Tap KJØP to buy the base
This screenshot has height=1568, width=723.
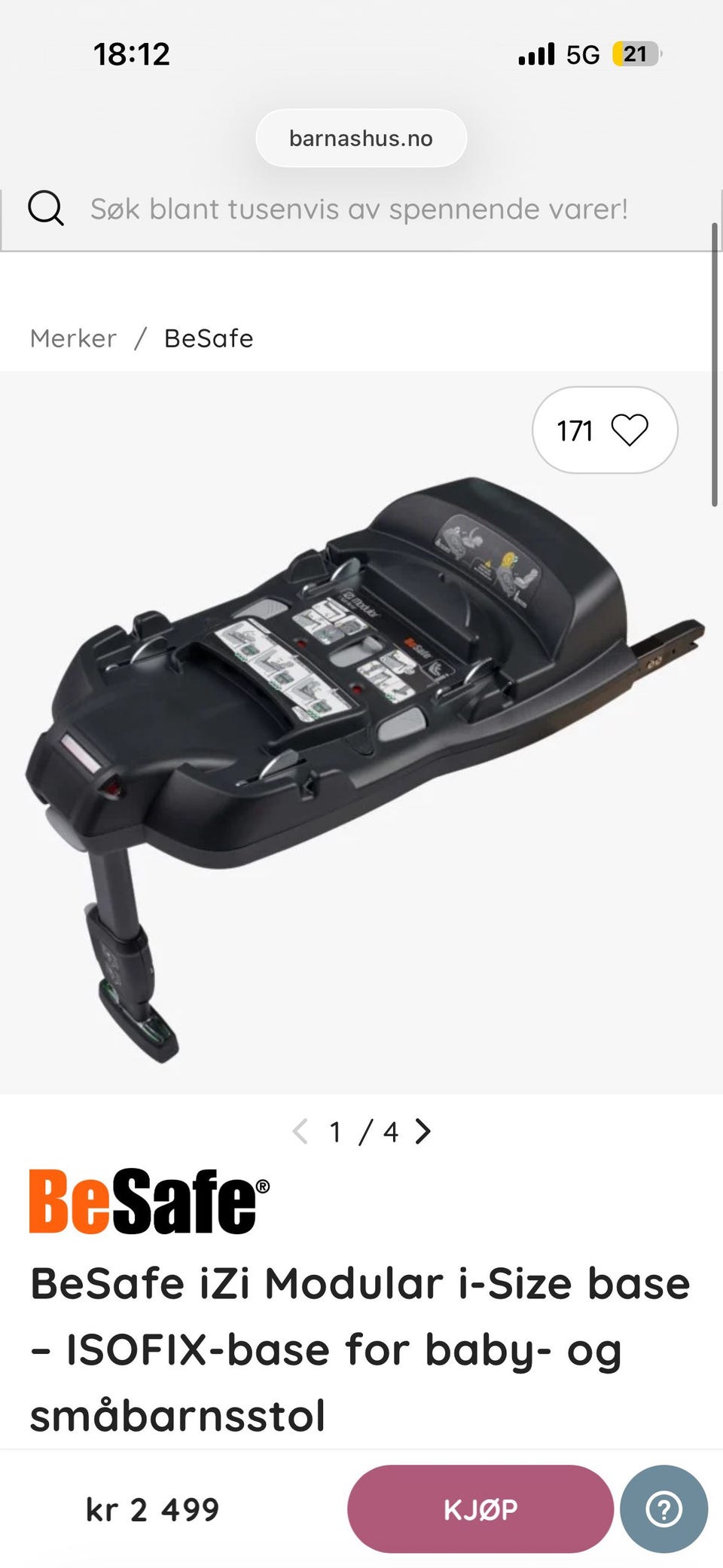tap(480, 1509)
